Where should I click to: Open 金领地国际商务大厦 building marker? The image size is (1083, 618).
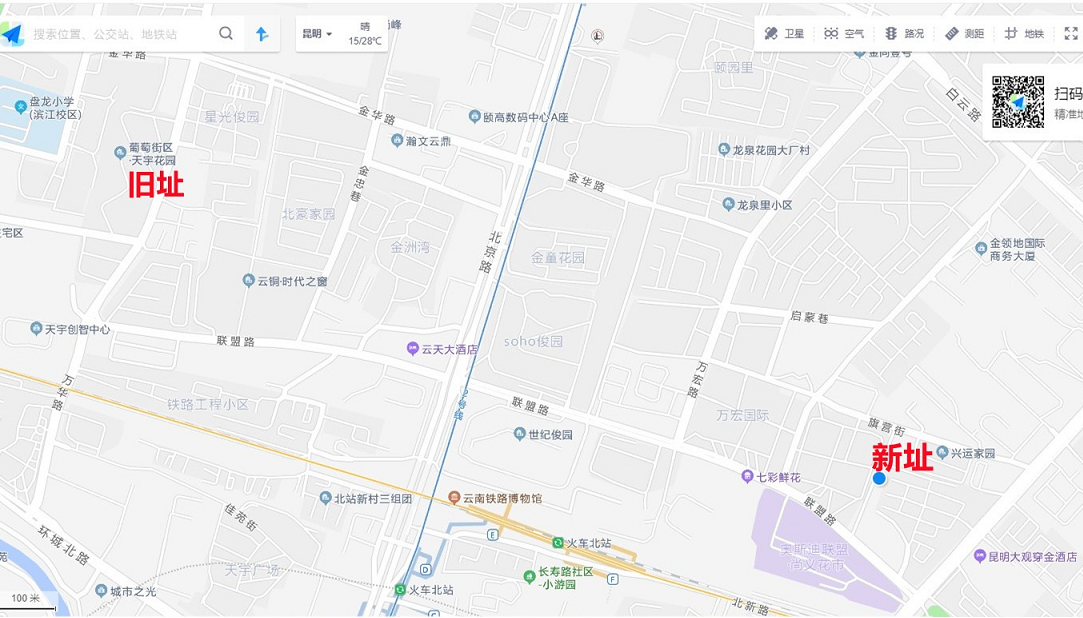point(980,248)
